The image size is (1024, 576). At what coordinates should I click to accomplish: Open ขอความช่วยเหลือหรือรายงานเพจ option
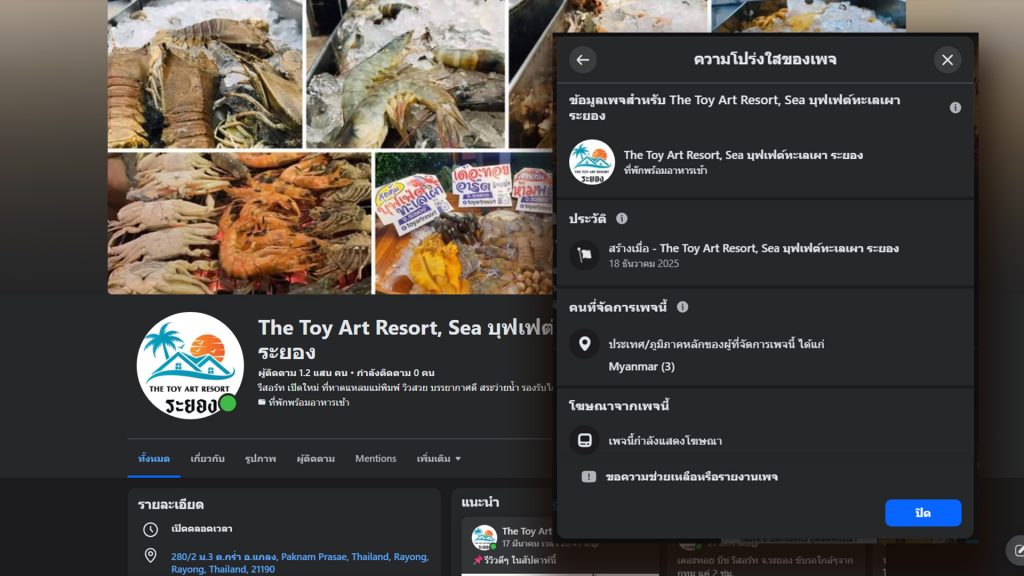[x=691, y=477]
